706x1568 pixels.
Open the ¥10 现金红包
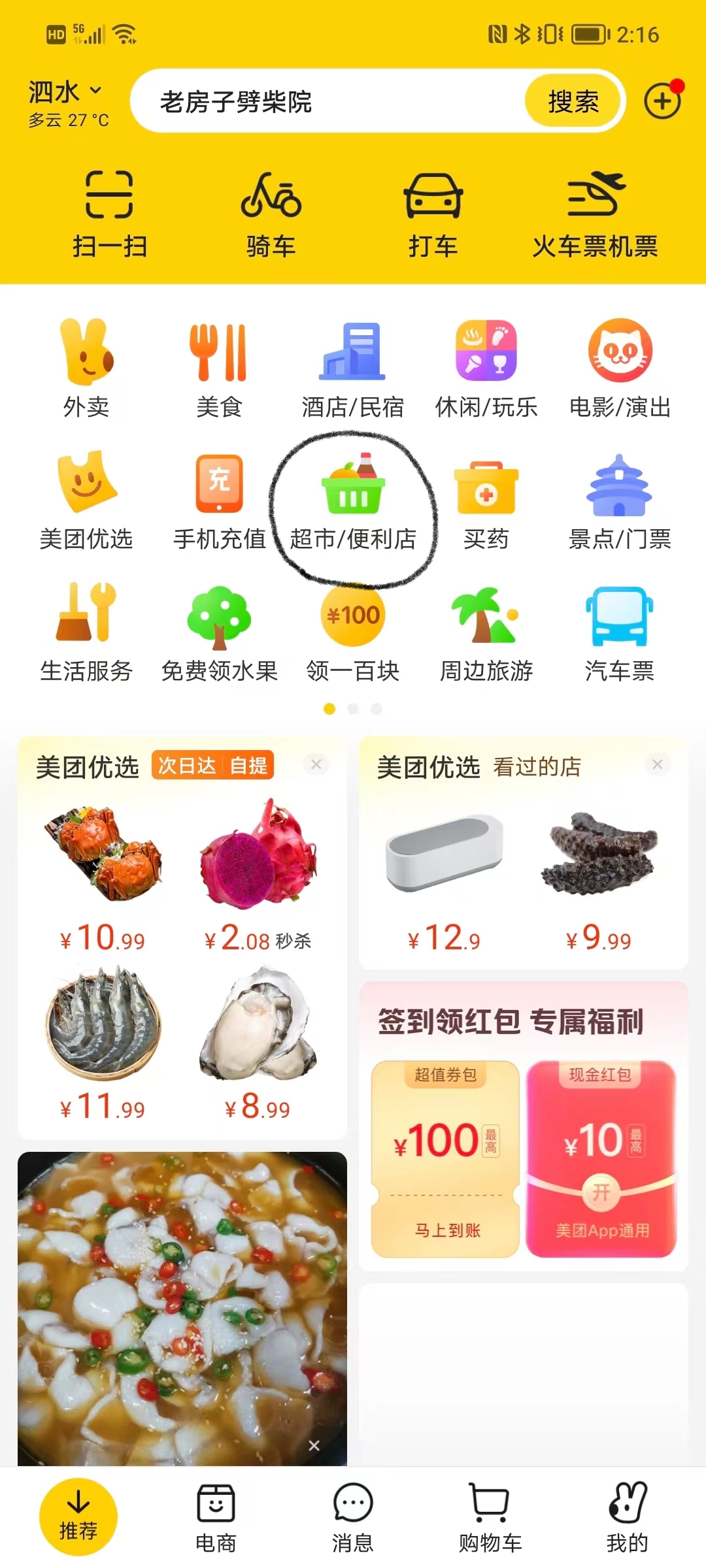pyautogui.click(x=601, y=1158)
